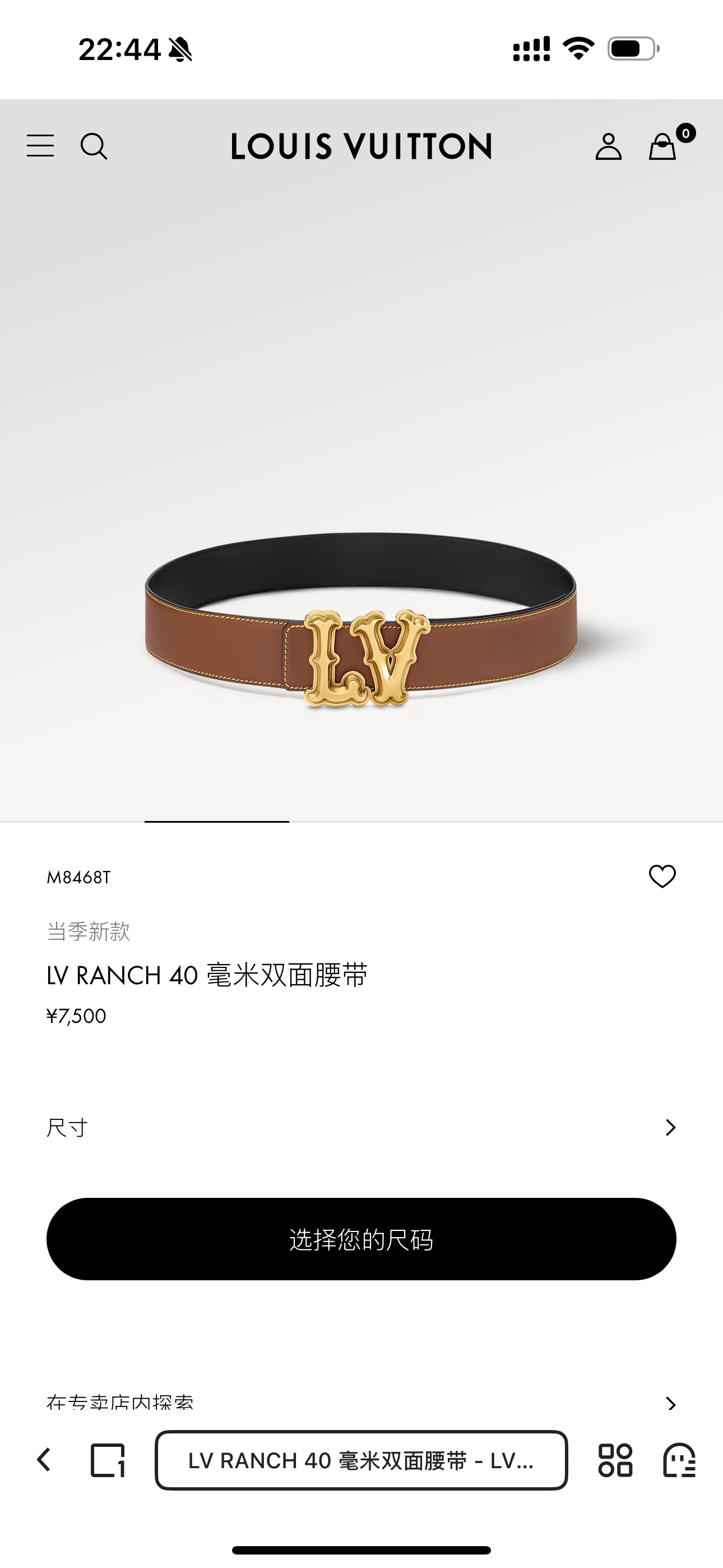Open the hamburger navigation menu
This screenshot has width=723, height=1568.
[40, 147]
